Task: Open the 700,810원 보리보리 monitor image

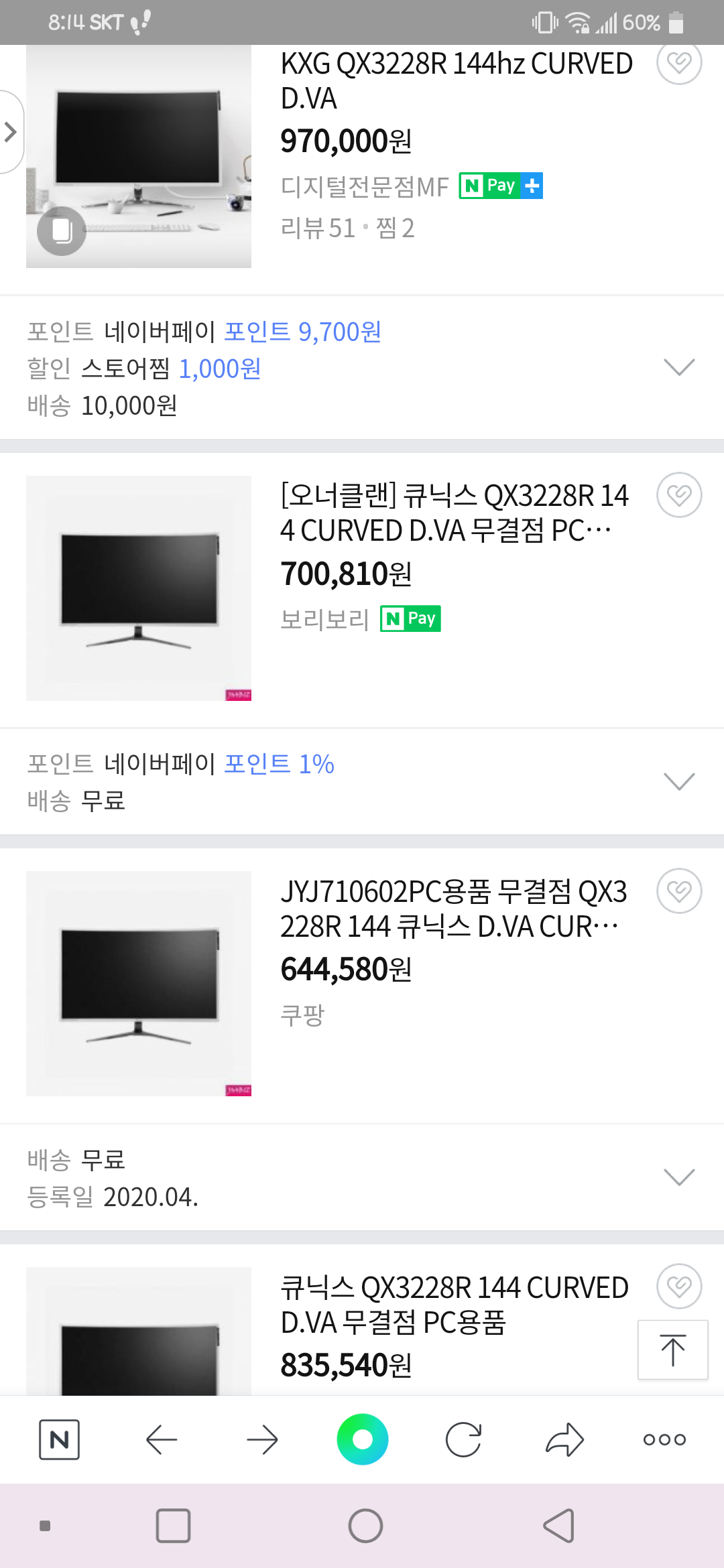Action: [x=139, y=588]
